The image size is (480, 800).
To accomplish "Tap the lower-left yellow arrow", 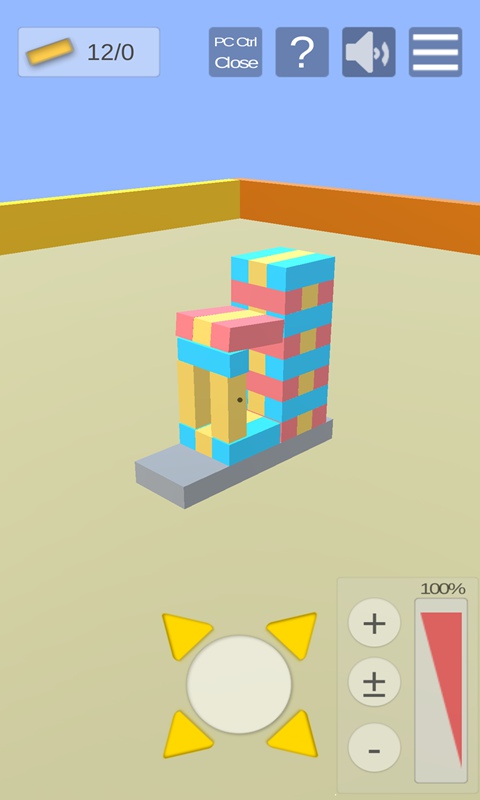I will (186, 735).
